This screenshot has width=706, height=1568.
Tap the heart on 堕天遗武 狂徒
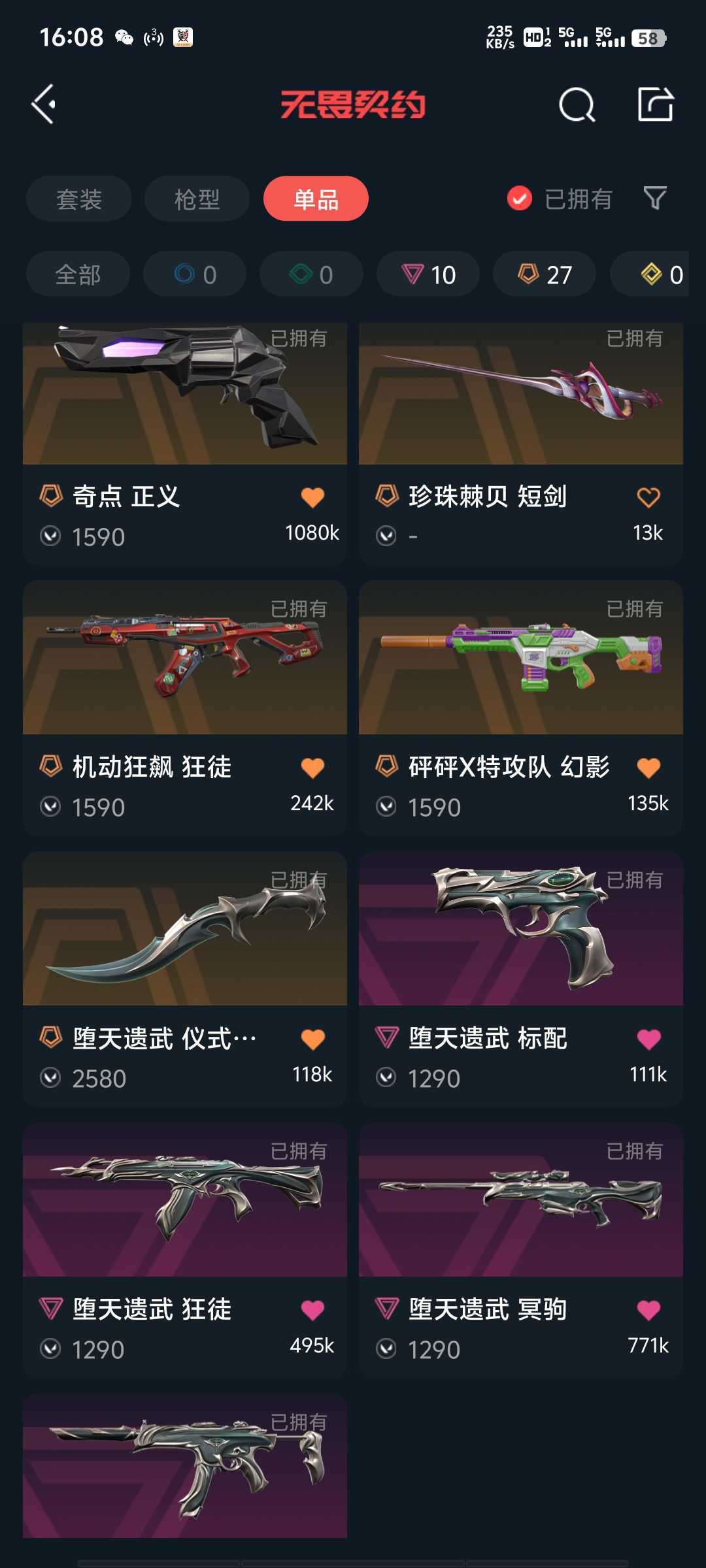click(x=312, y=1310)
